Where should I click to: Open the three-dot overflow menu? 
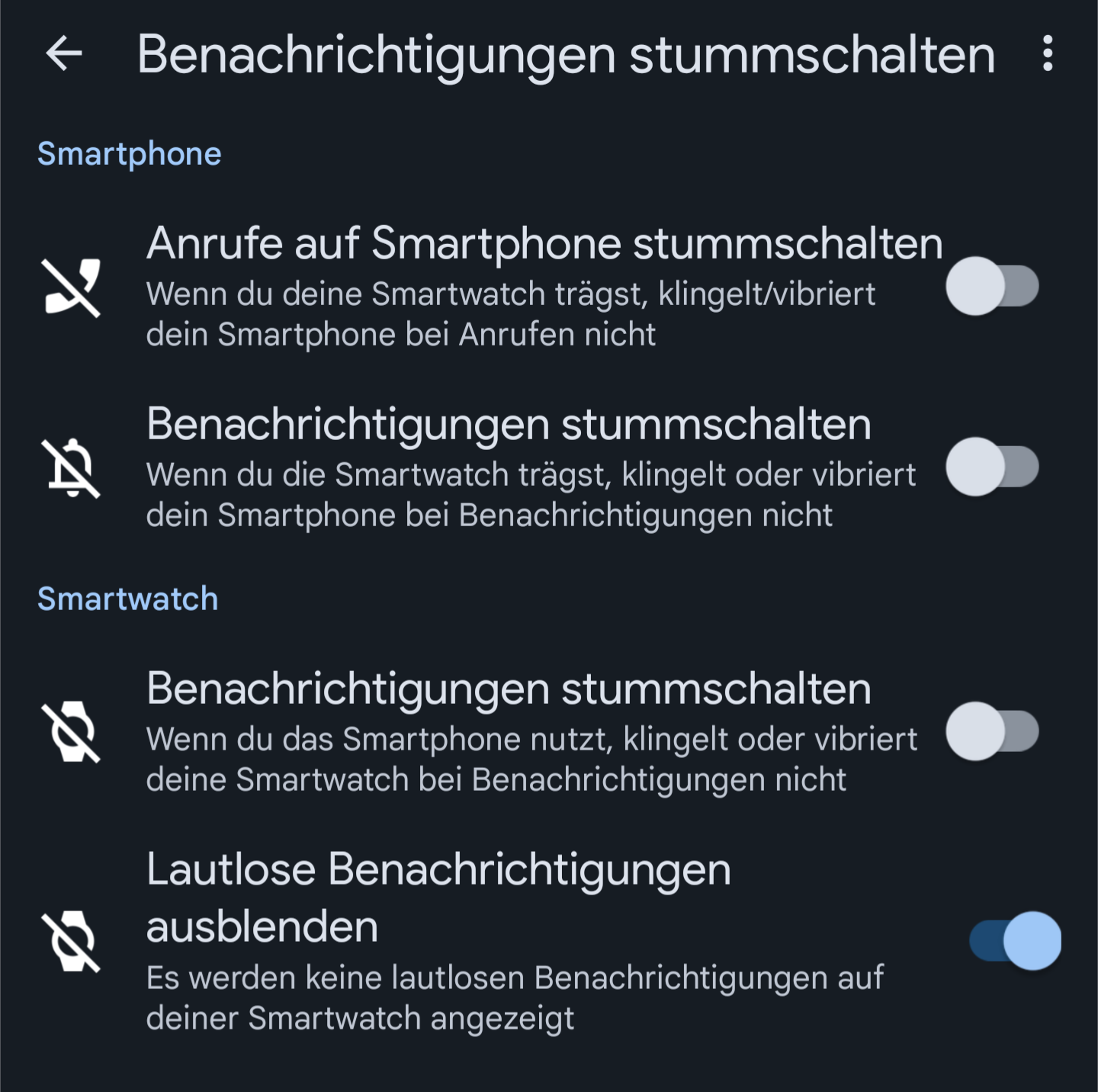(x=1048, y=54)
